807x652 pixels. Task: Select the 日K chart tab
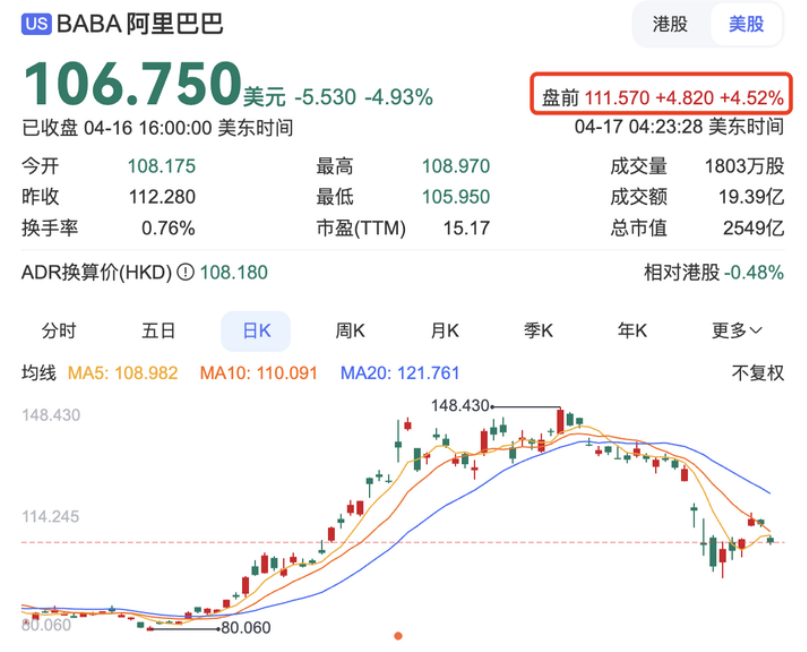click(x=256, y=330)
